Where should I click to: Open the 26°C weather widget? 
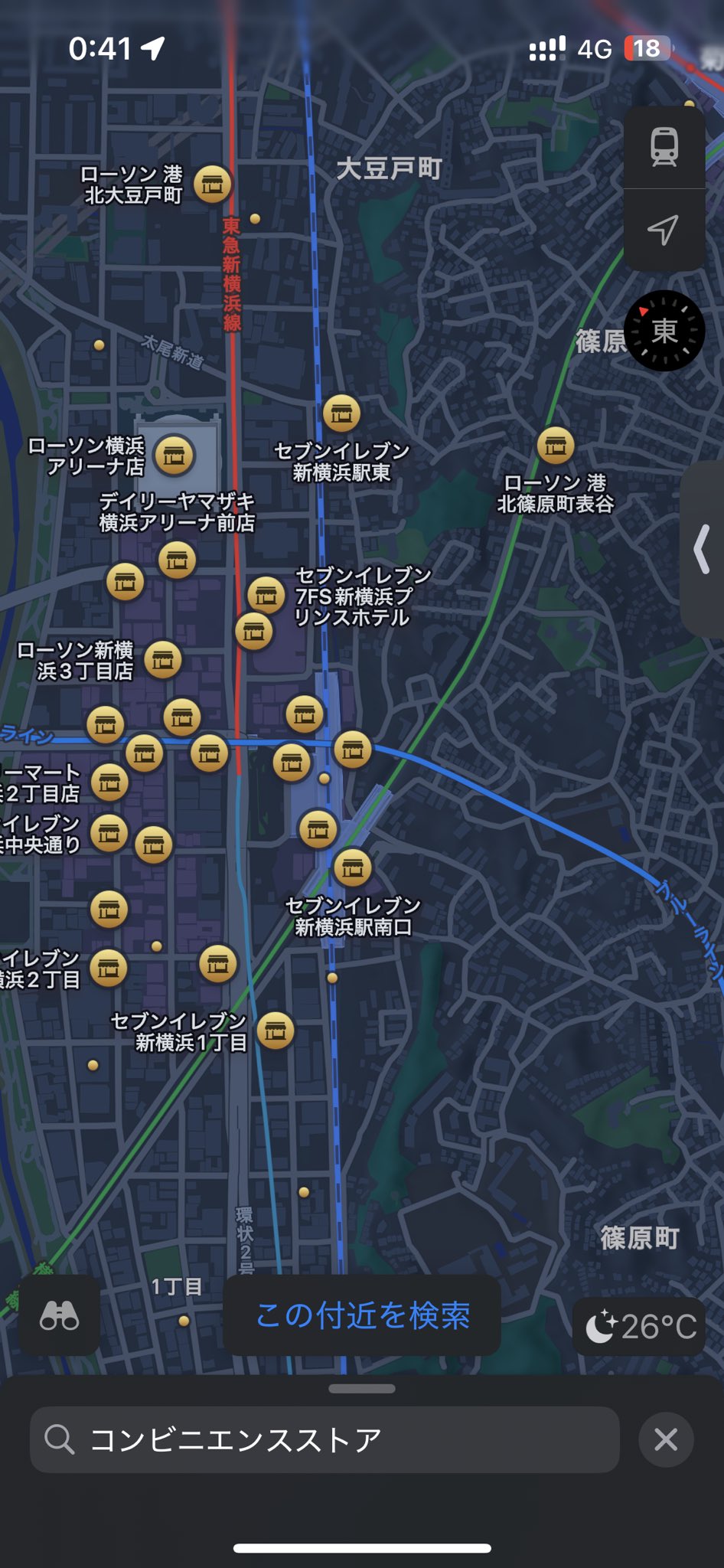tap(640, 1326)
